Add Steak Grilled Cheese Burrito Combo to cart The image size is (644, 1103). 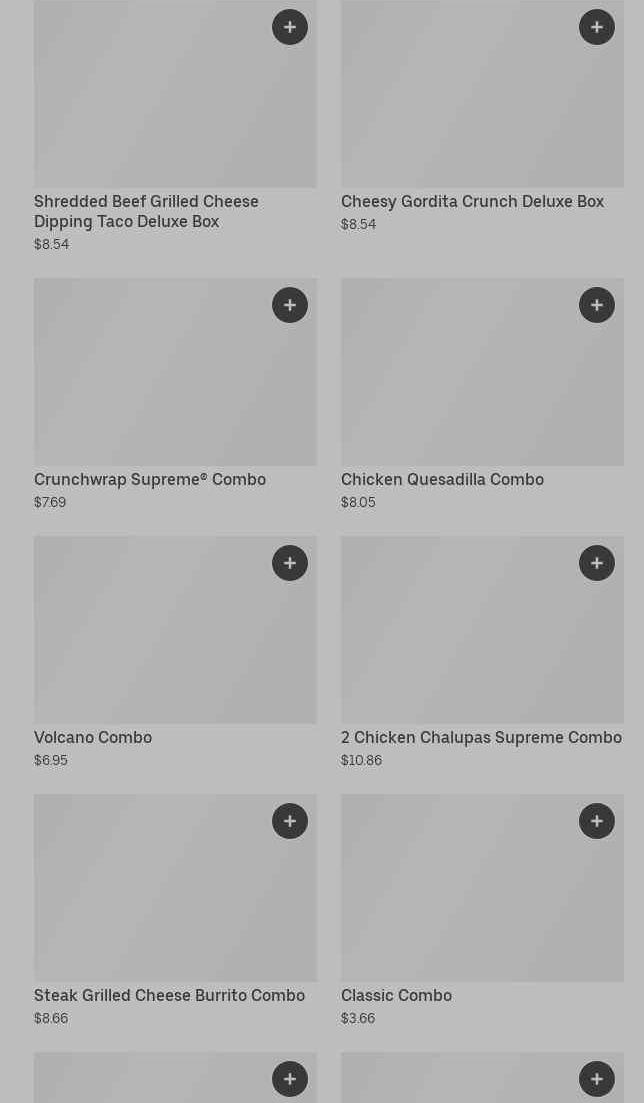pyautogui.click(x=290, y=821)
